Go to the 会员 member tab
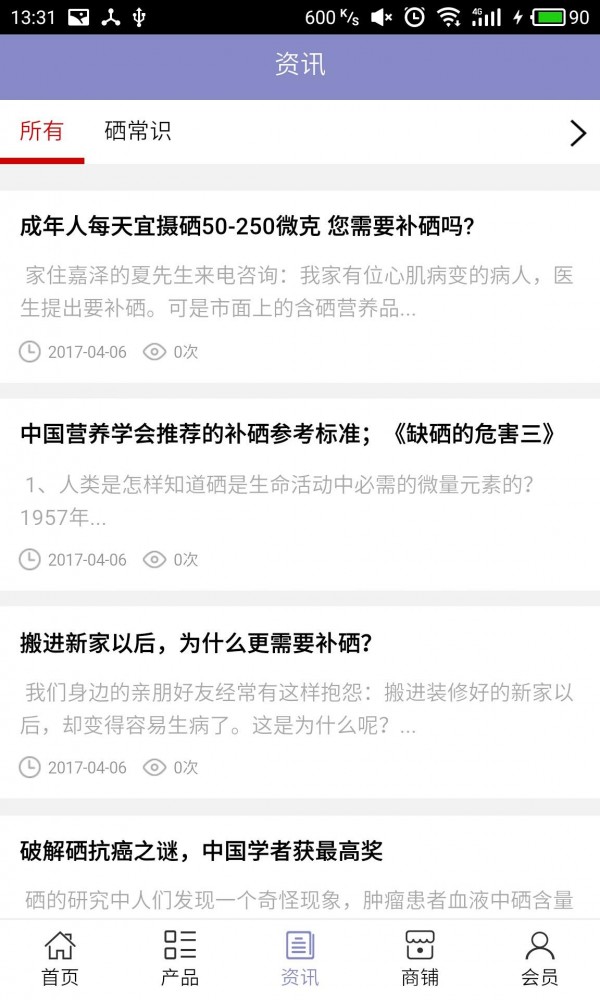The width and height of the screenshot is (600, 1000). click(x=540, y=958)
